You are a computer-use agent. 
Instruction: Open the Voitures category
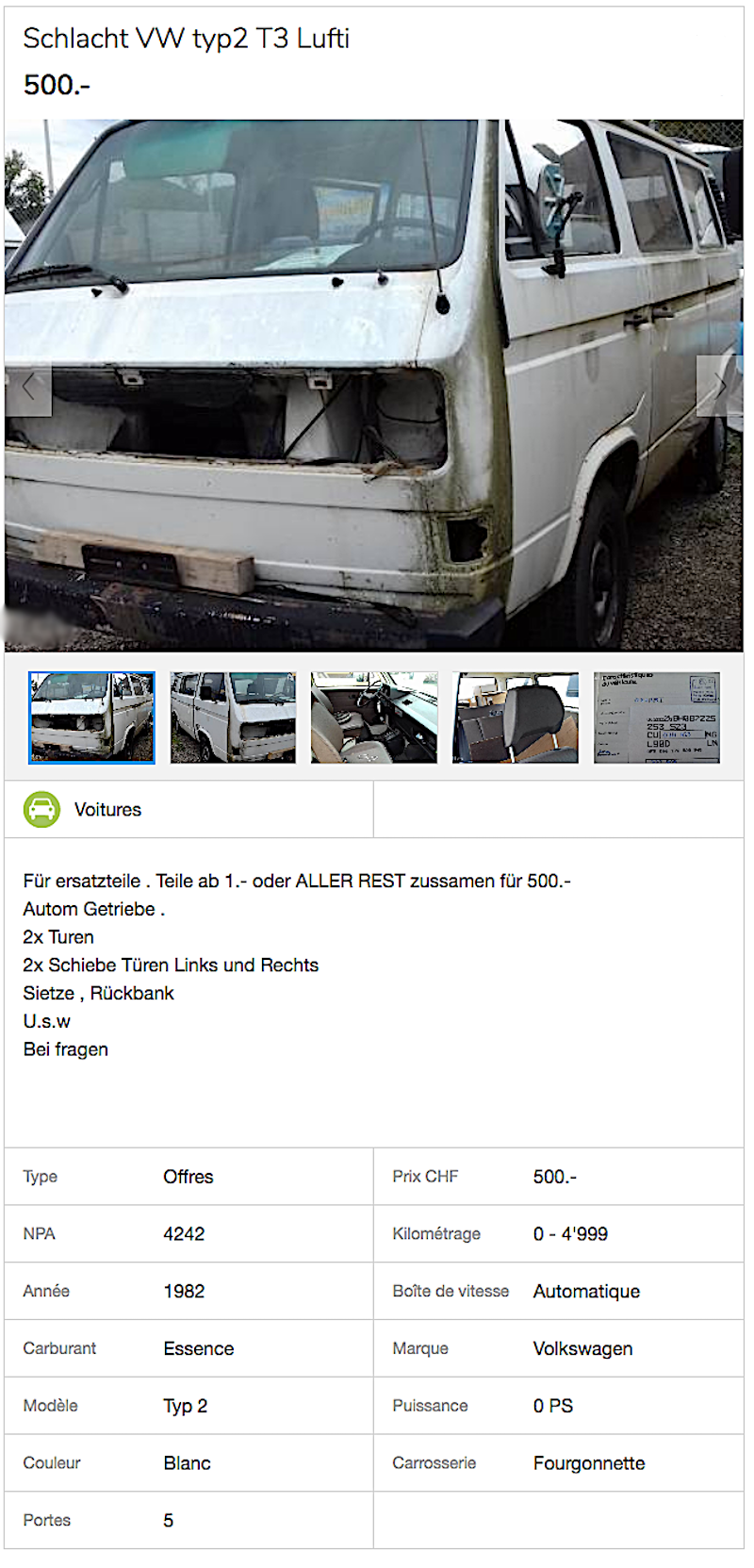107,810
